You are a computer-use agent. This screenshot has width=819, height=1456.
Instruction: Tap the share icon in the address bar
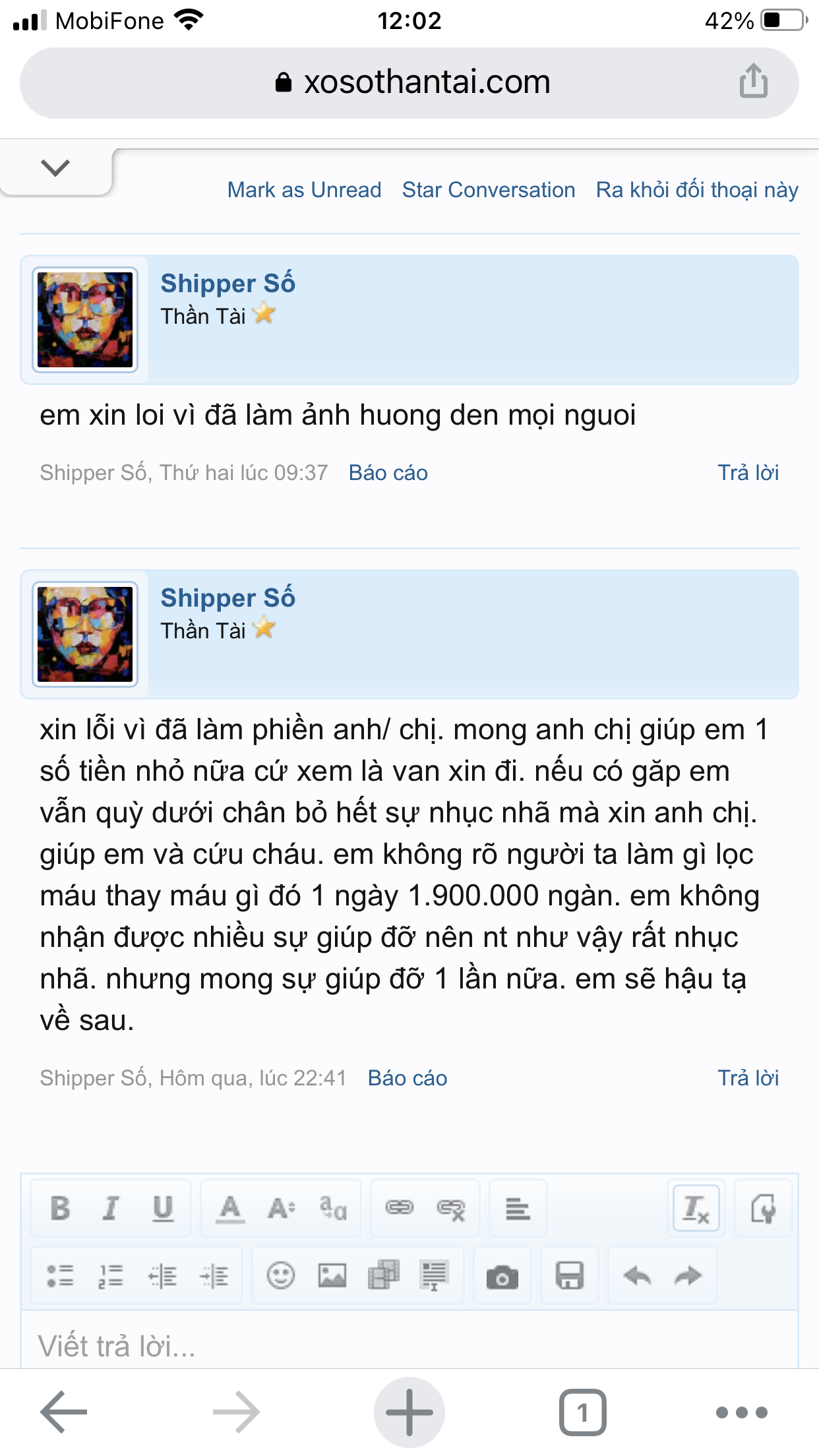click(753, 82)
